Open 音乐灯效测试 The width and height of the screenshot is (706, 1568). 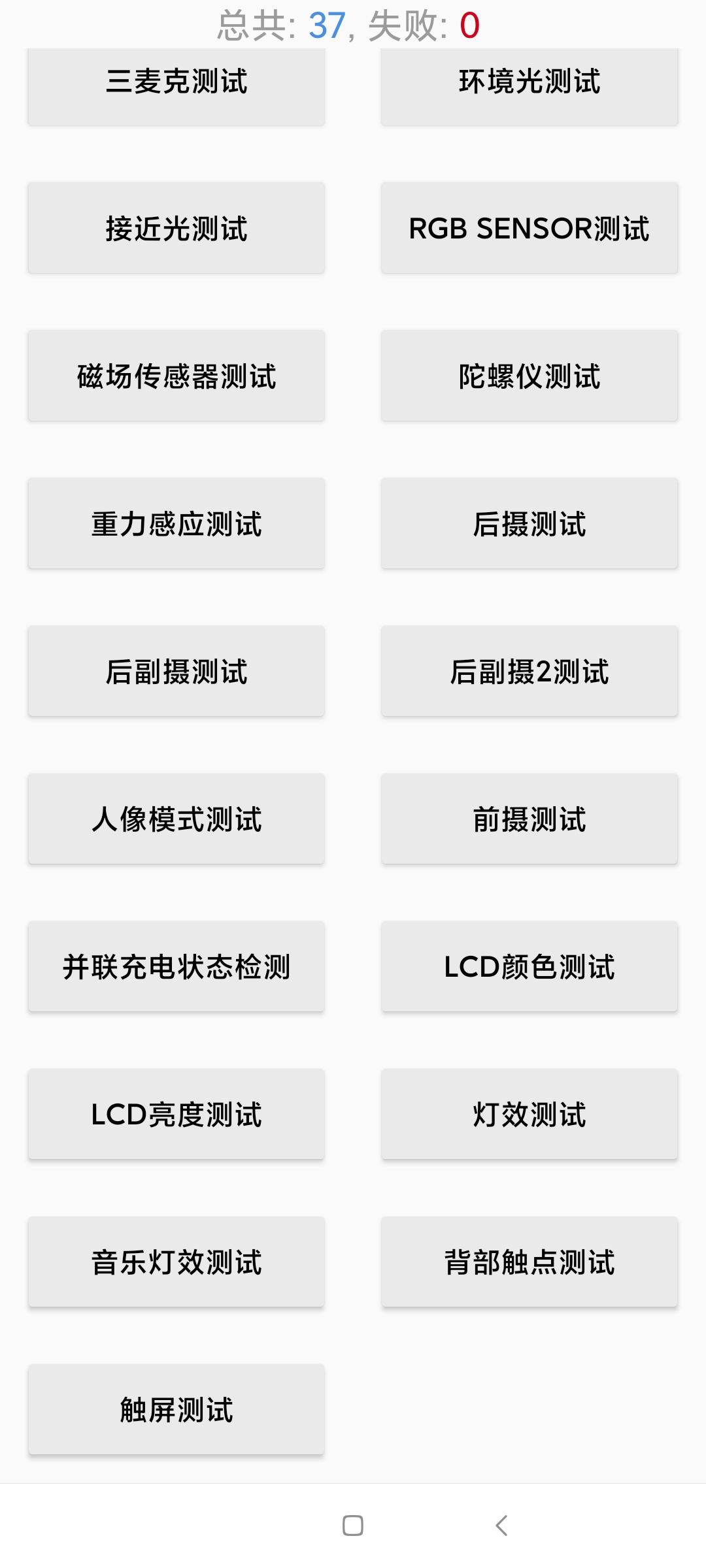(176, 1262)
